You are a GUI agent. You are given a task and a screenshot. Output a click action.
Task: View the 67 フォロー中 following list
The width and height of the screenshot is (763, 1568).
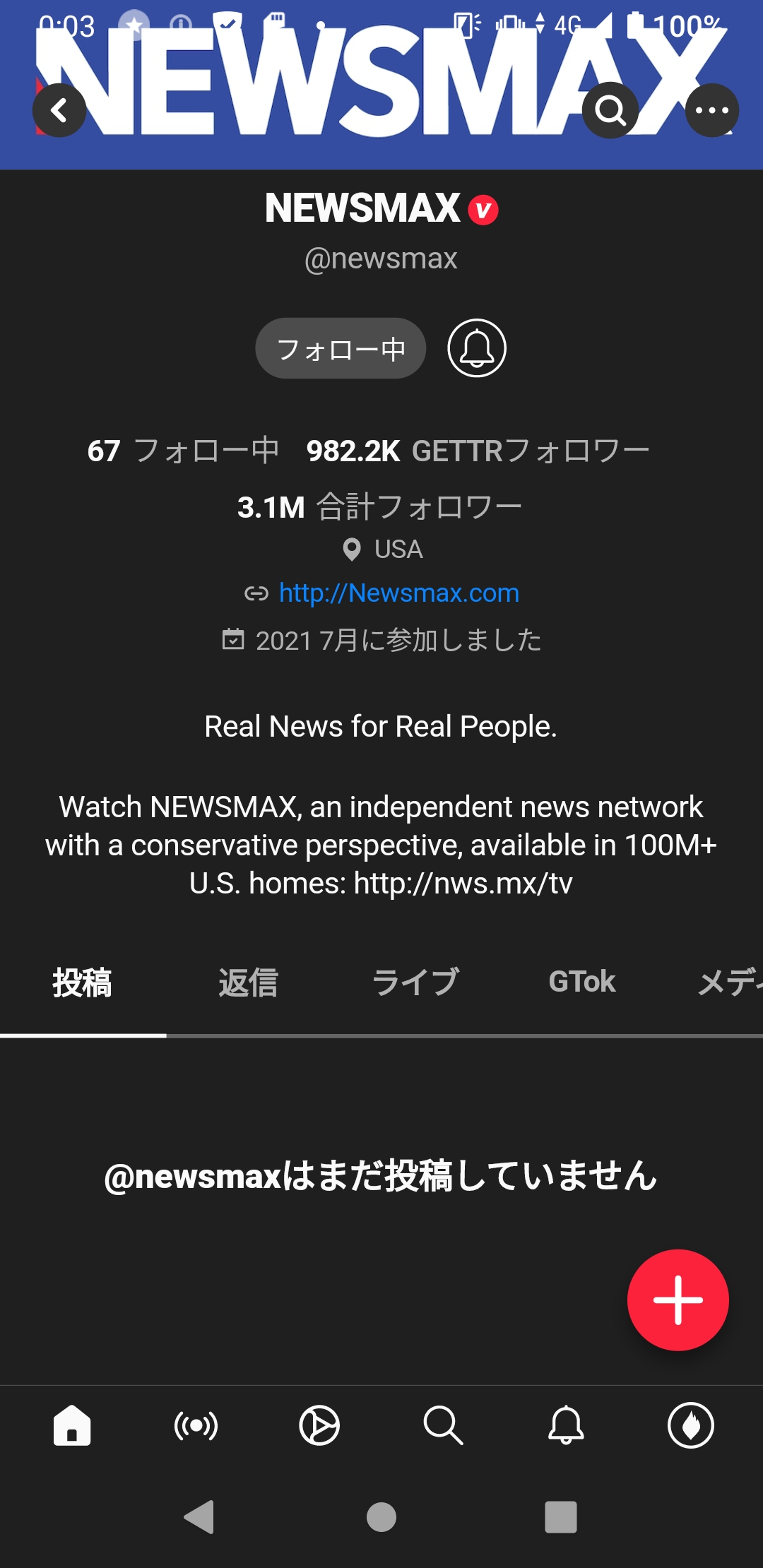tap(183, 451)
